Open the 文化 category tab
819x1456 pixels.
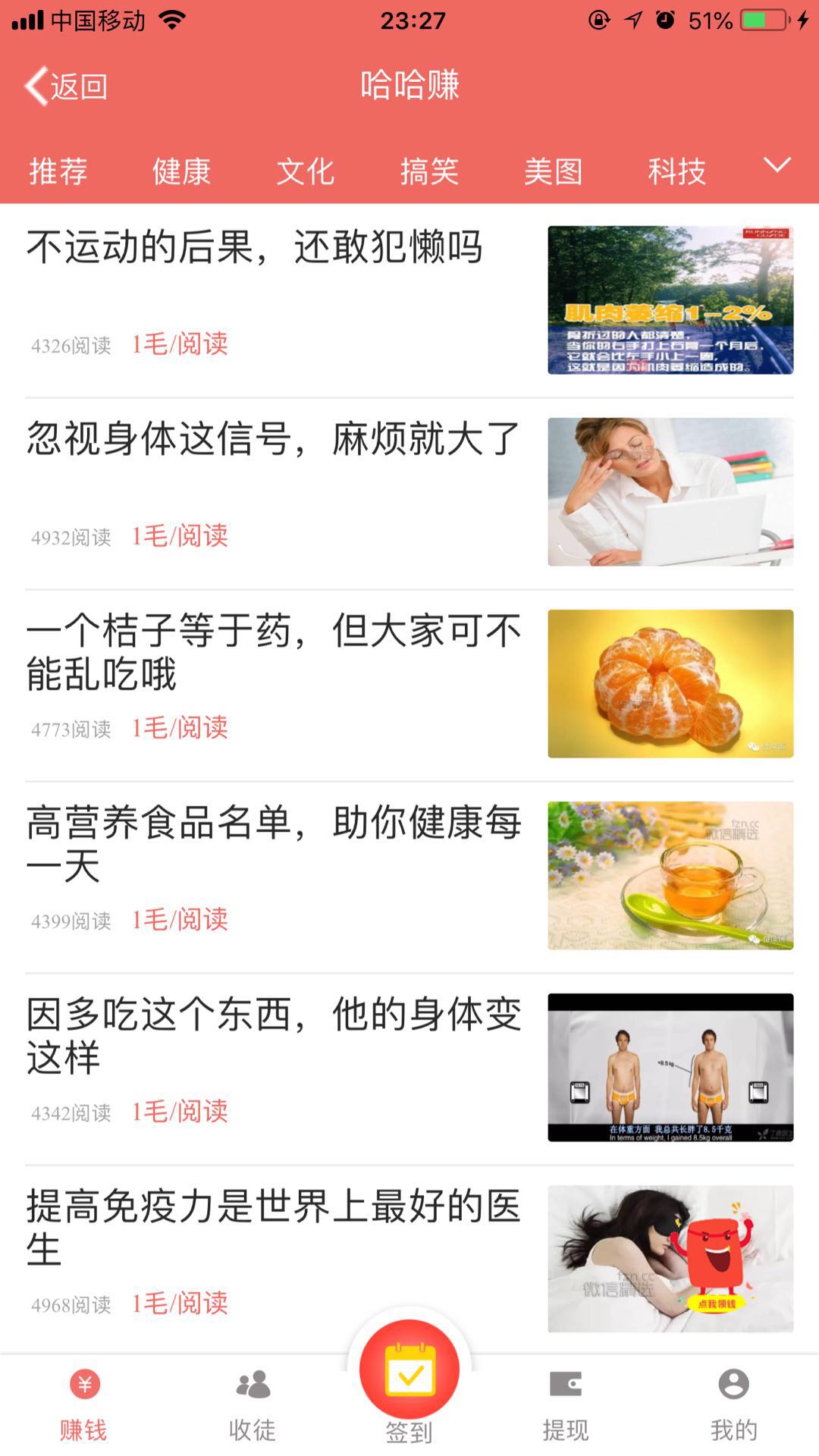[x=305, y=171]
